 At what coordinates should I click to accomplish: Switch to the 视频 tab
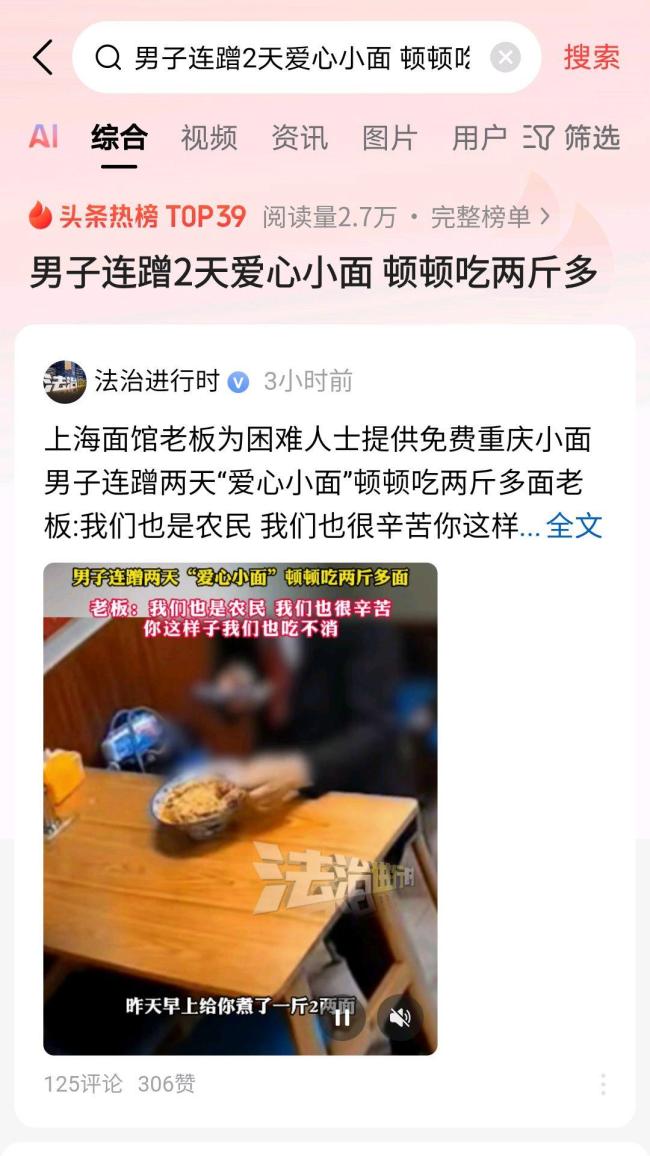209,138
